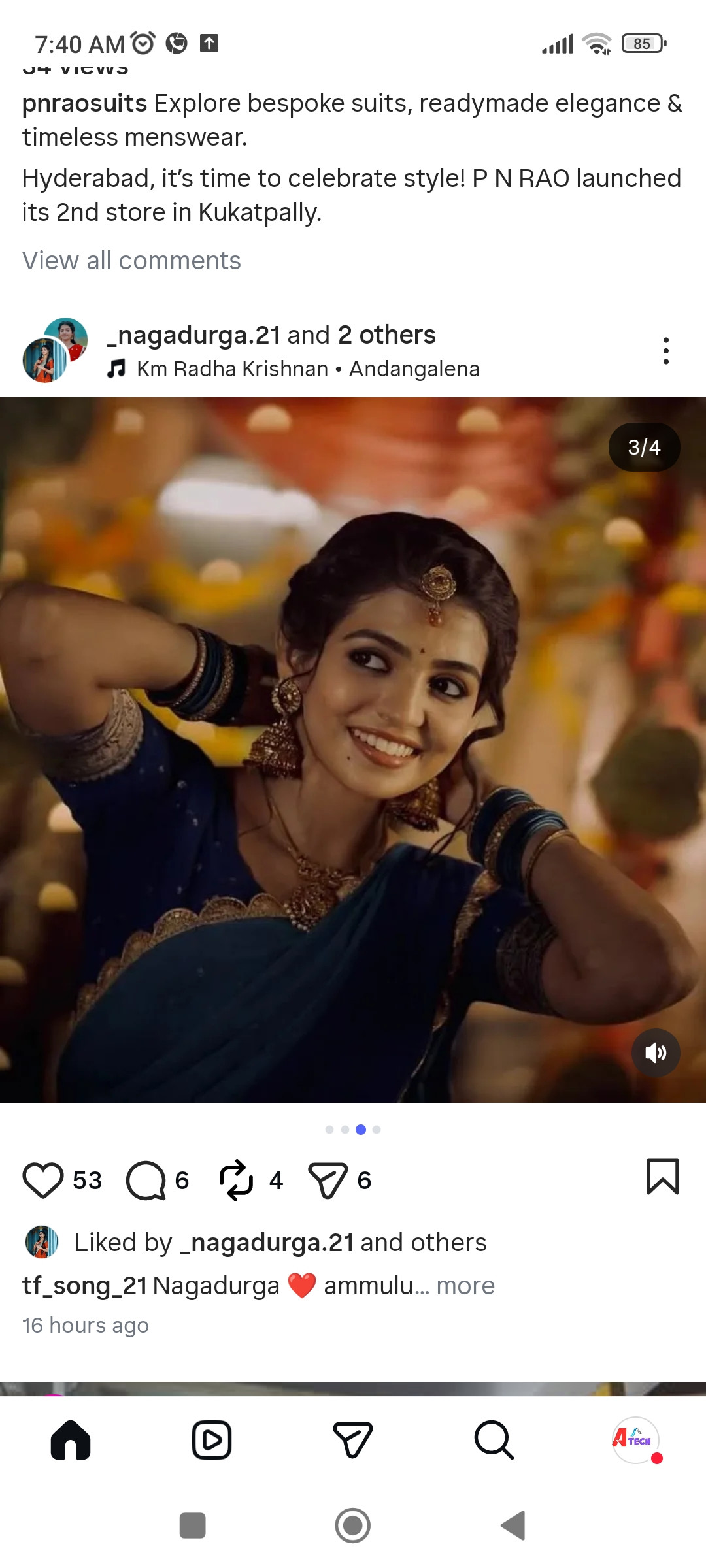
Task: Open direct messages tab
Action: coord(353,1440)
